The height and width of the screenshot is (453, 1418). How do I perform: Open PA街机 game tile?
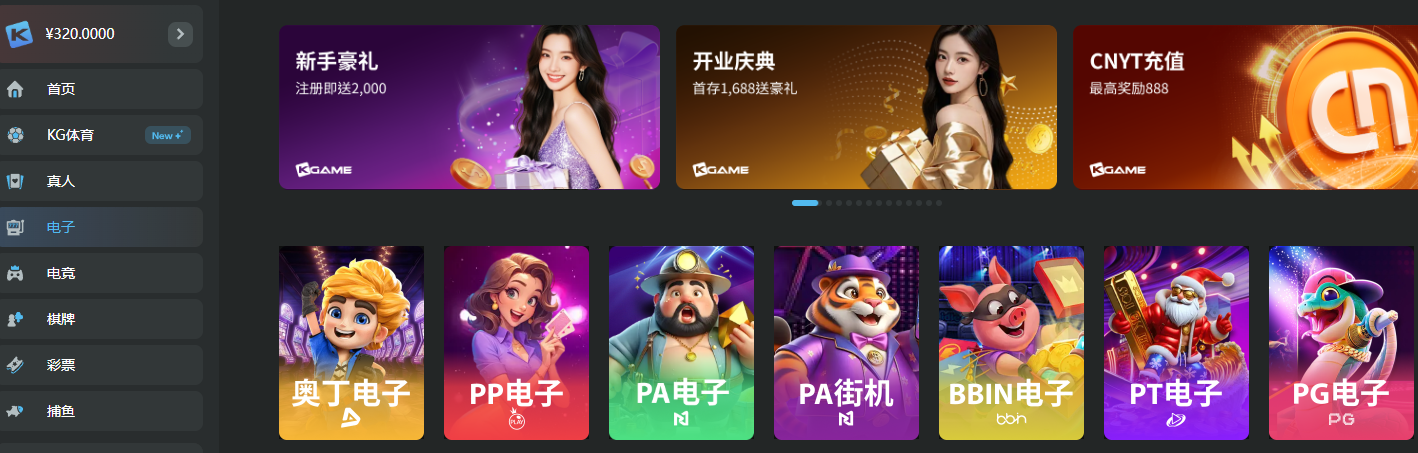(846, 343)
